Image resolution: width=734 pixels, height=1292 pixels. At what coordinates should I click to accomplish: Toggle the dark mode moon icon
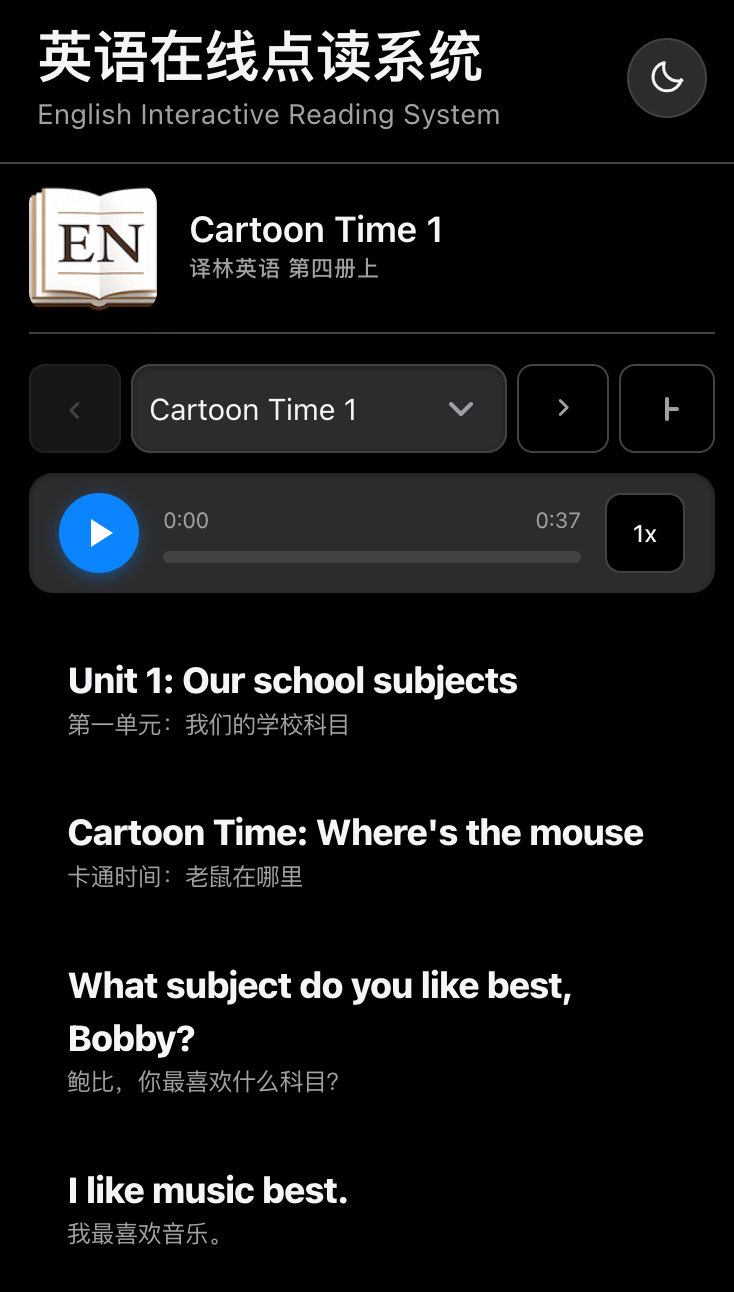click(666, 78)
